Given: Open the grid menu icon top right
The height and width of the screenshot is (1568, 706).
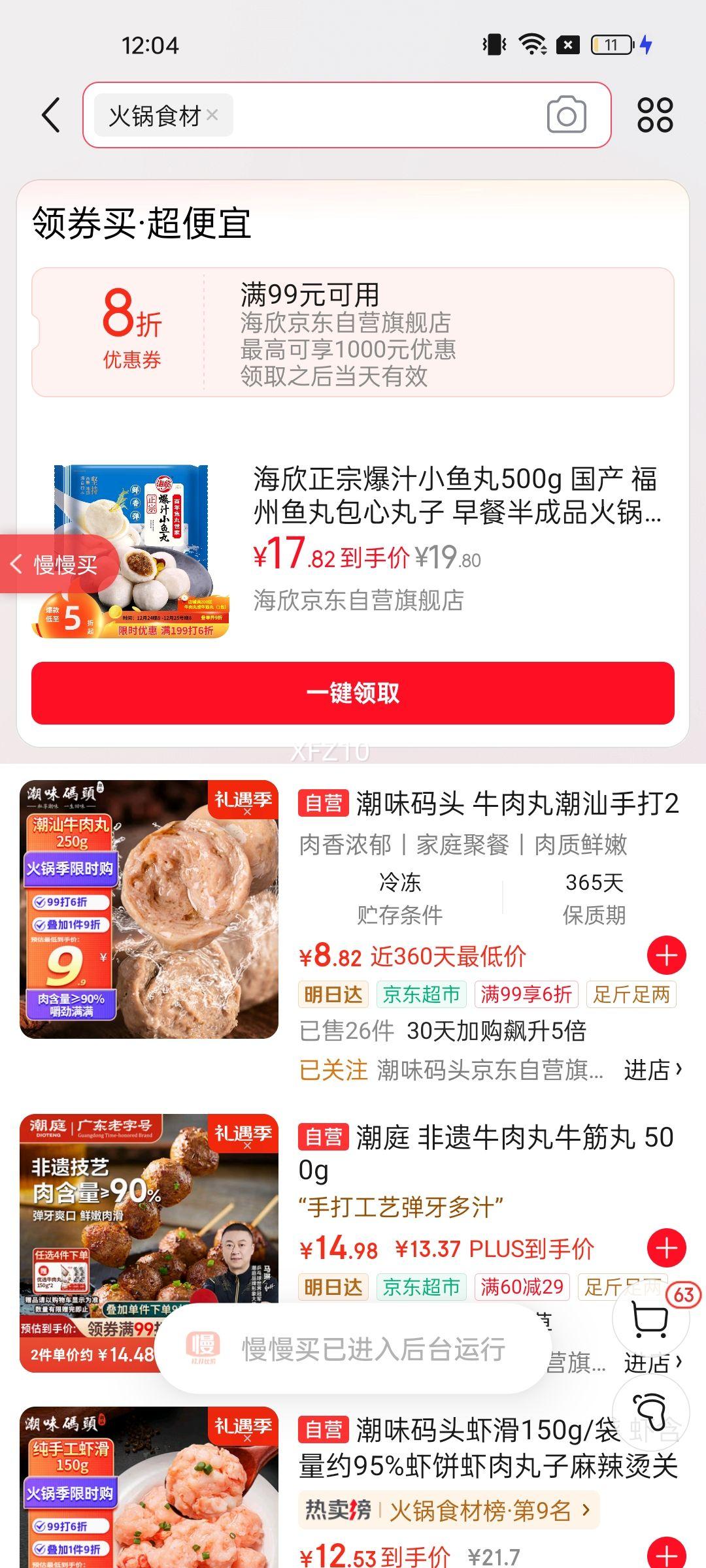Looking at the screenshot, I should 657,114.
